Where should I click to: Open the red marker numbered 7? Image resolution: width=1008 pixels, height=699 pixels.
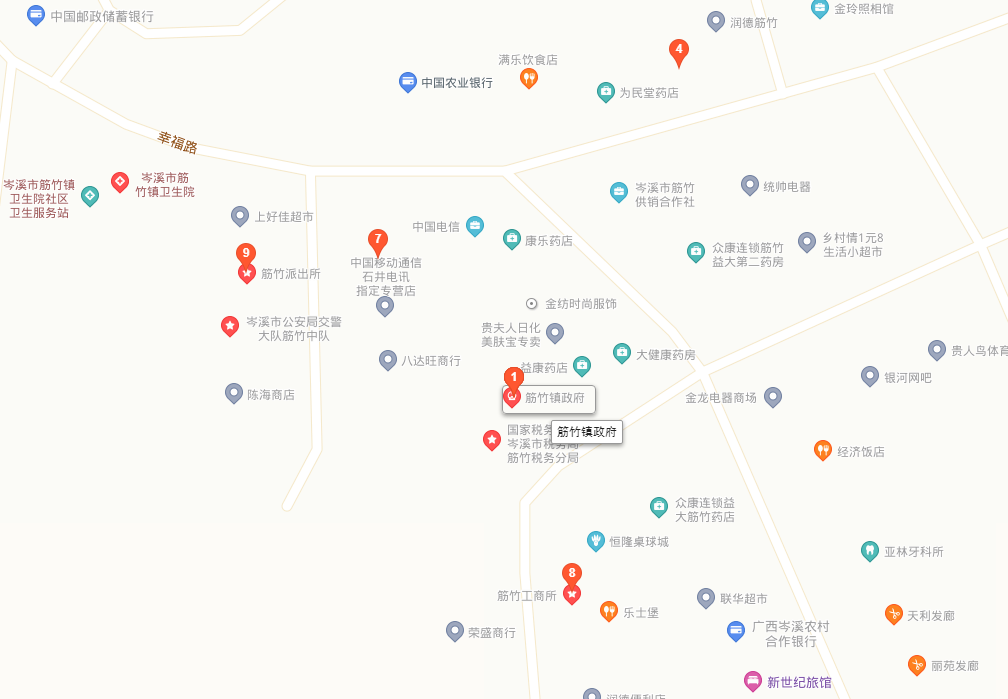377,240
